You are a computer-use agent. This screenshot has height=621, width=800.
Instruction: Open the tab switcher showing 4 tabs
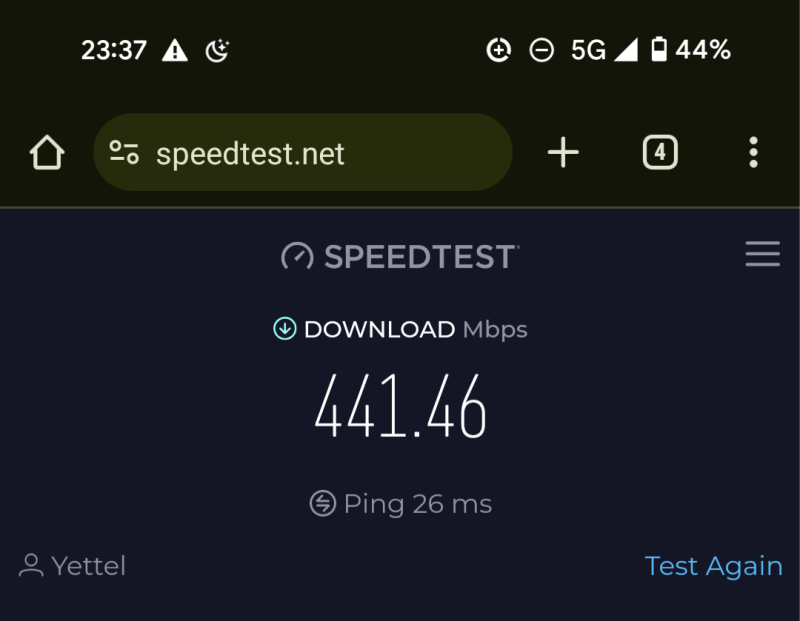[x=659, y=153]
